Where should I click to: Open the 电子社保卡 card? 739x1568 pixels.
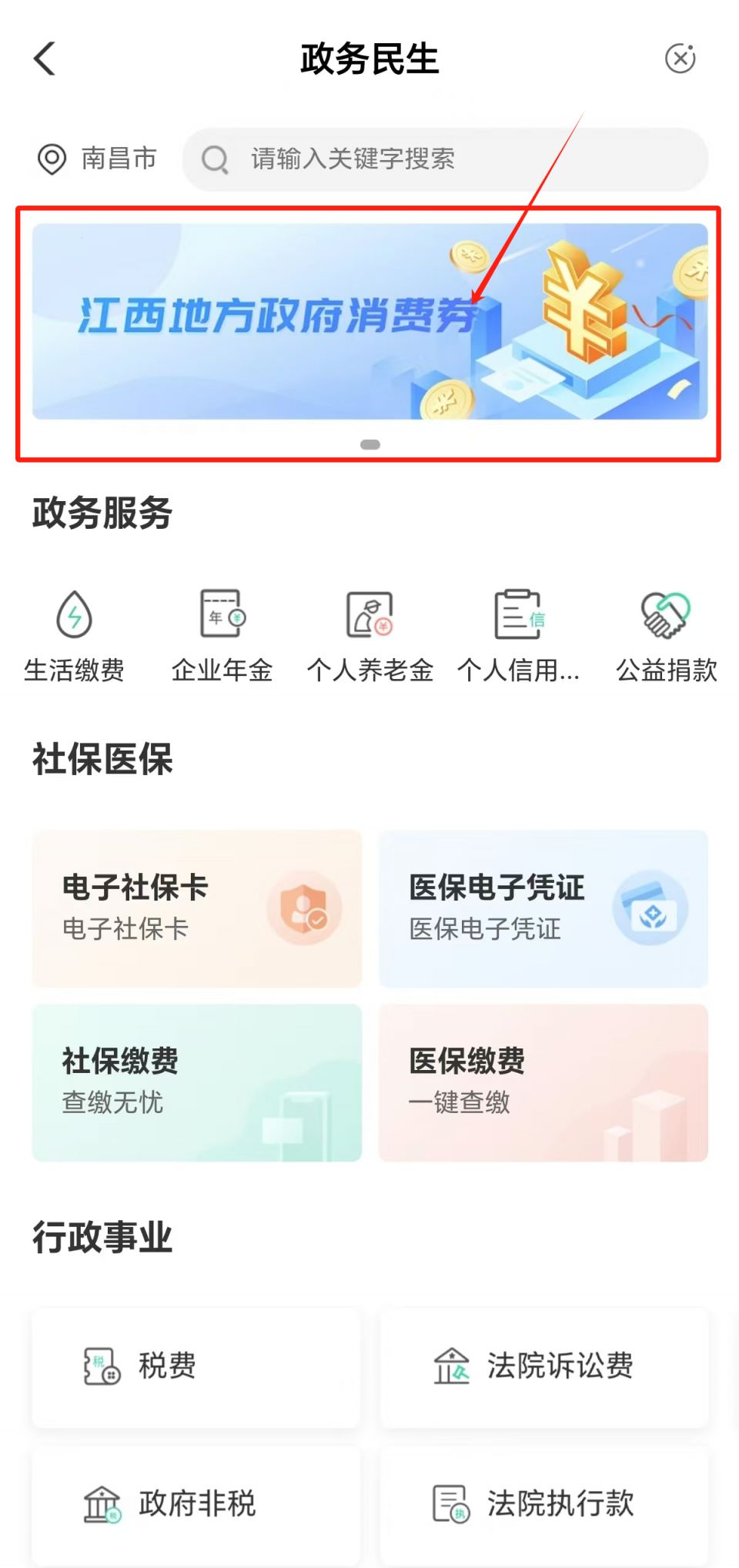pyautogui.click(x=197, y=908)
